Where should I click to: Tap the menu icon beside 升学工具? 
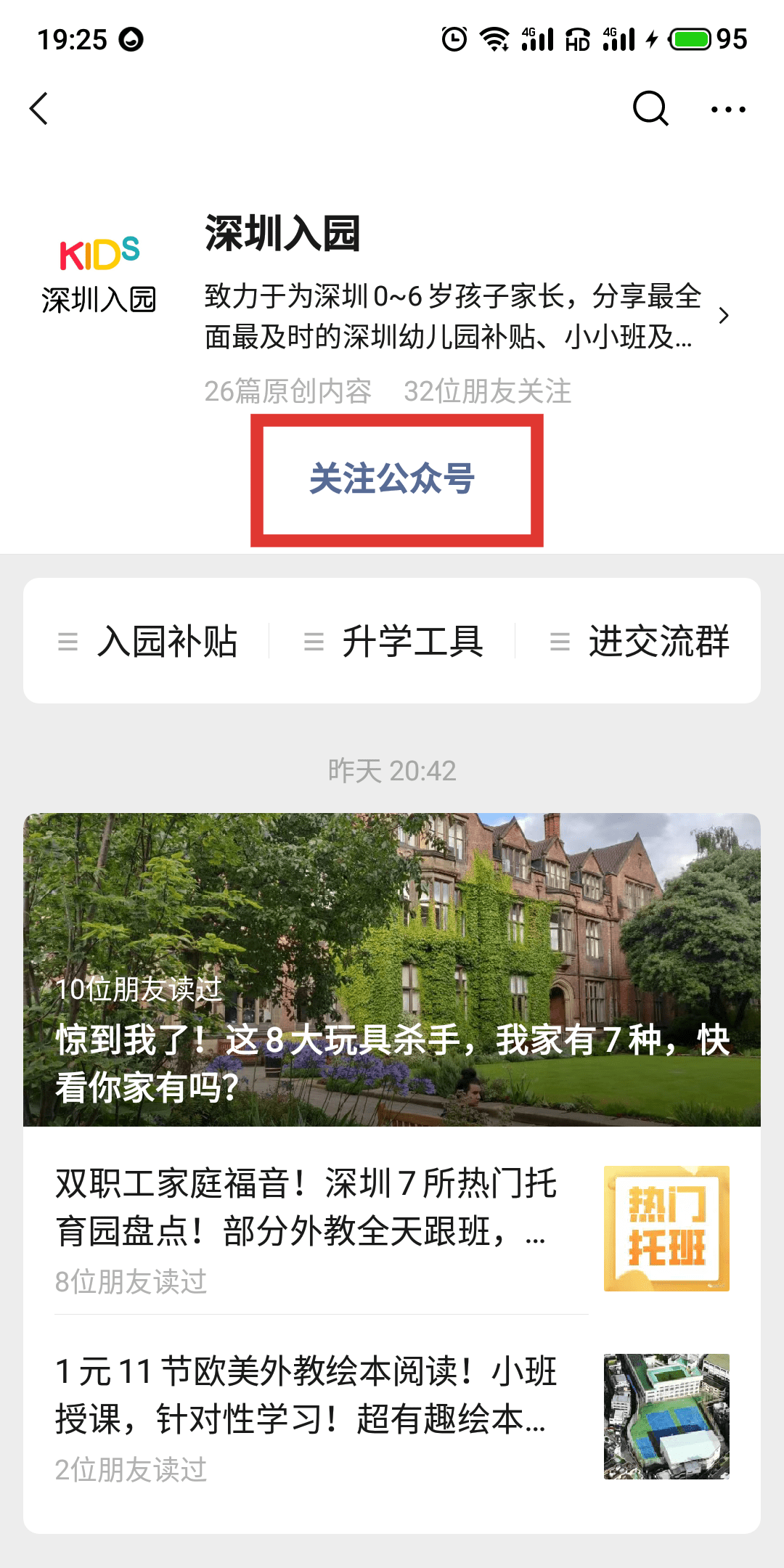[314, 641]
